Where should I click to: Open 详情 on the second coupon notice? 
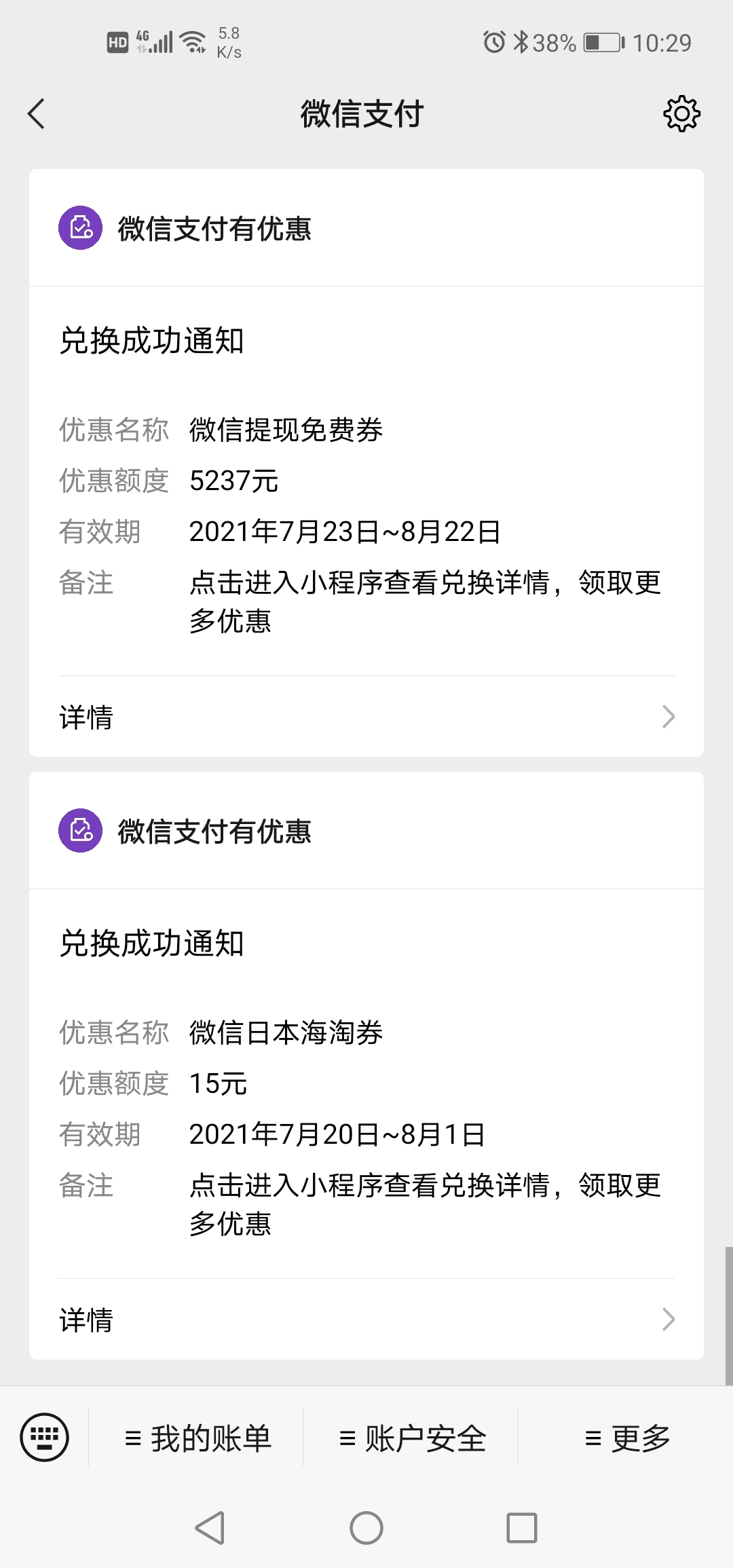tap(87, 1320)
